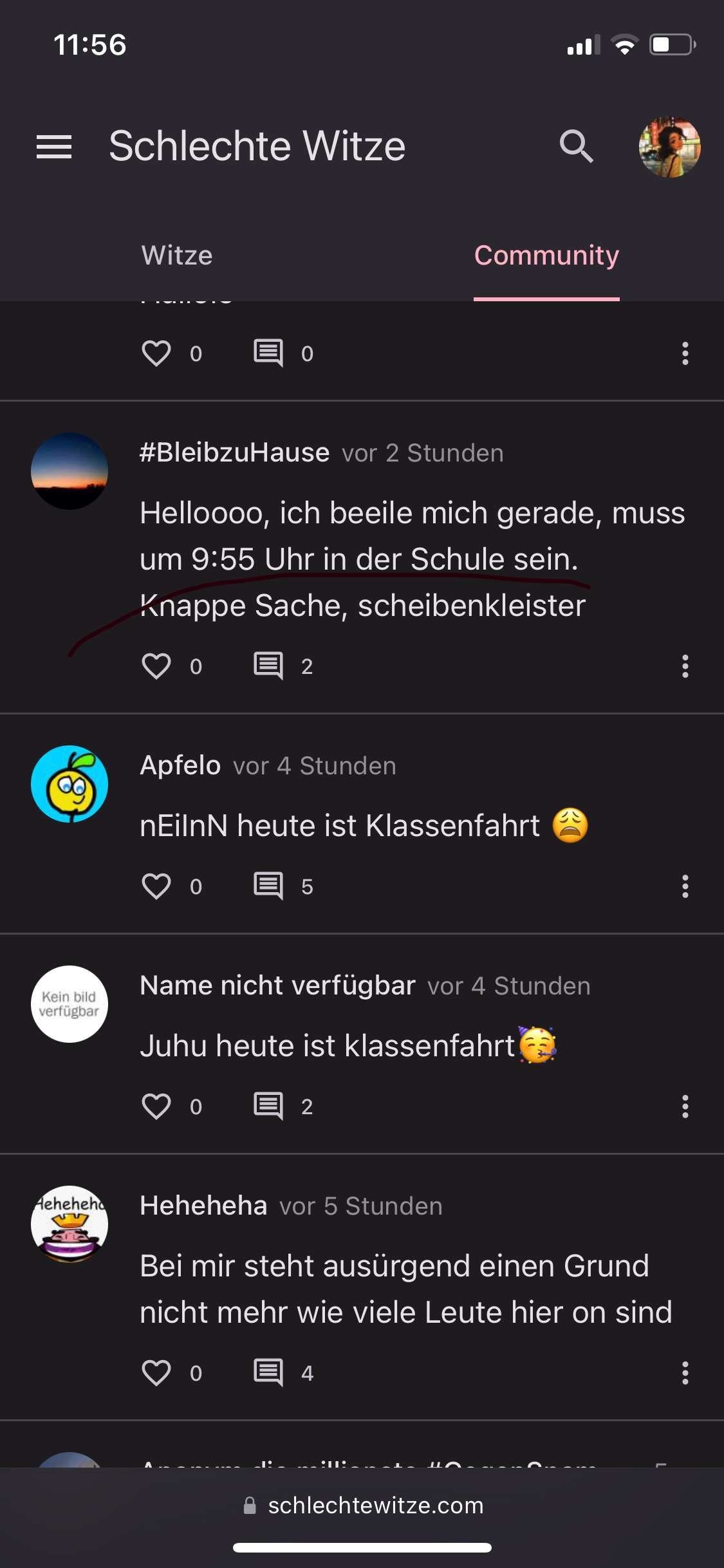Select the Community tab

point(546,256)
